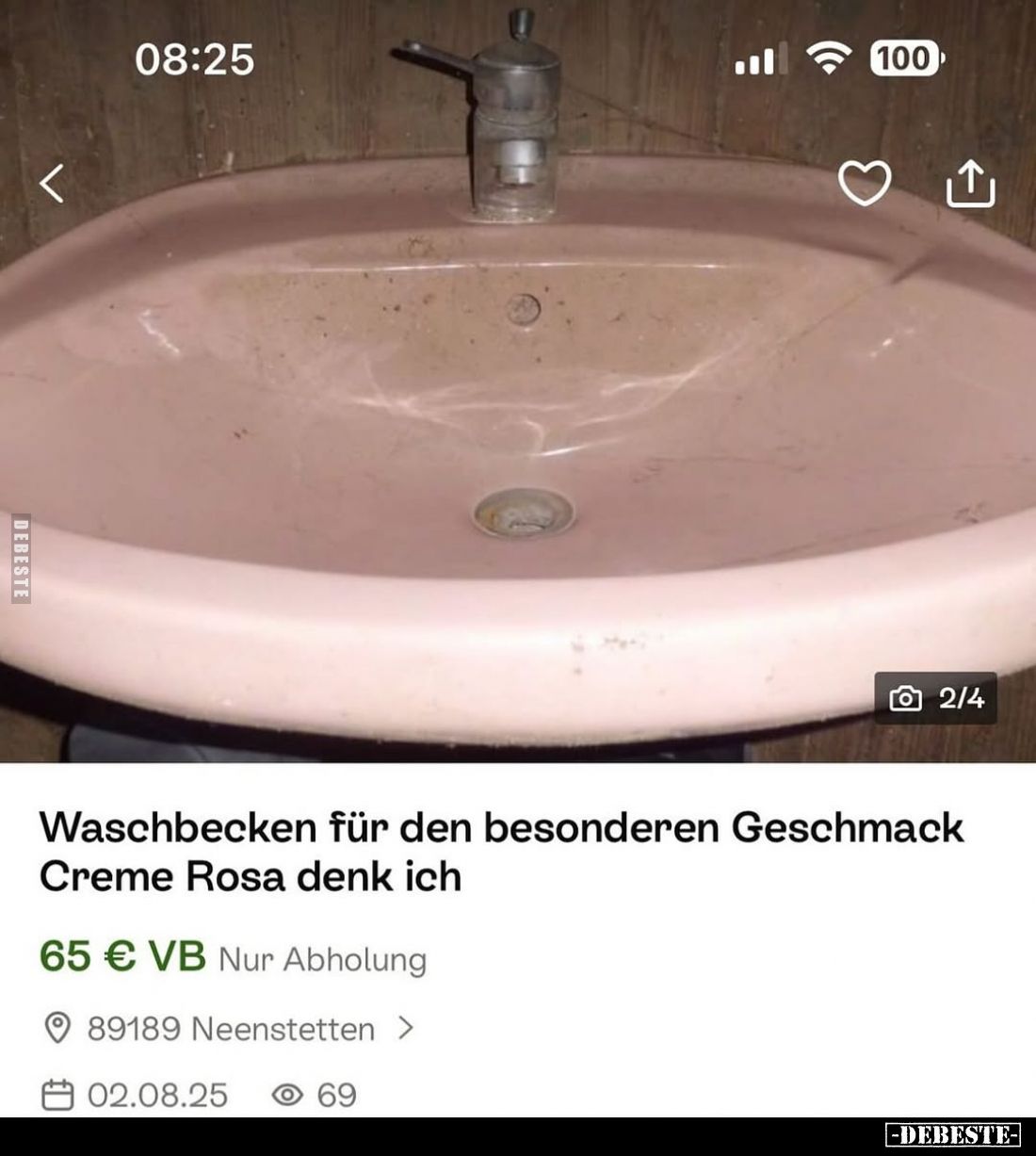Tap the DEBESTE watermark banner
Viewport: 1036px width, 1156px height.
click(x=954, y=1136)
